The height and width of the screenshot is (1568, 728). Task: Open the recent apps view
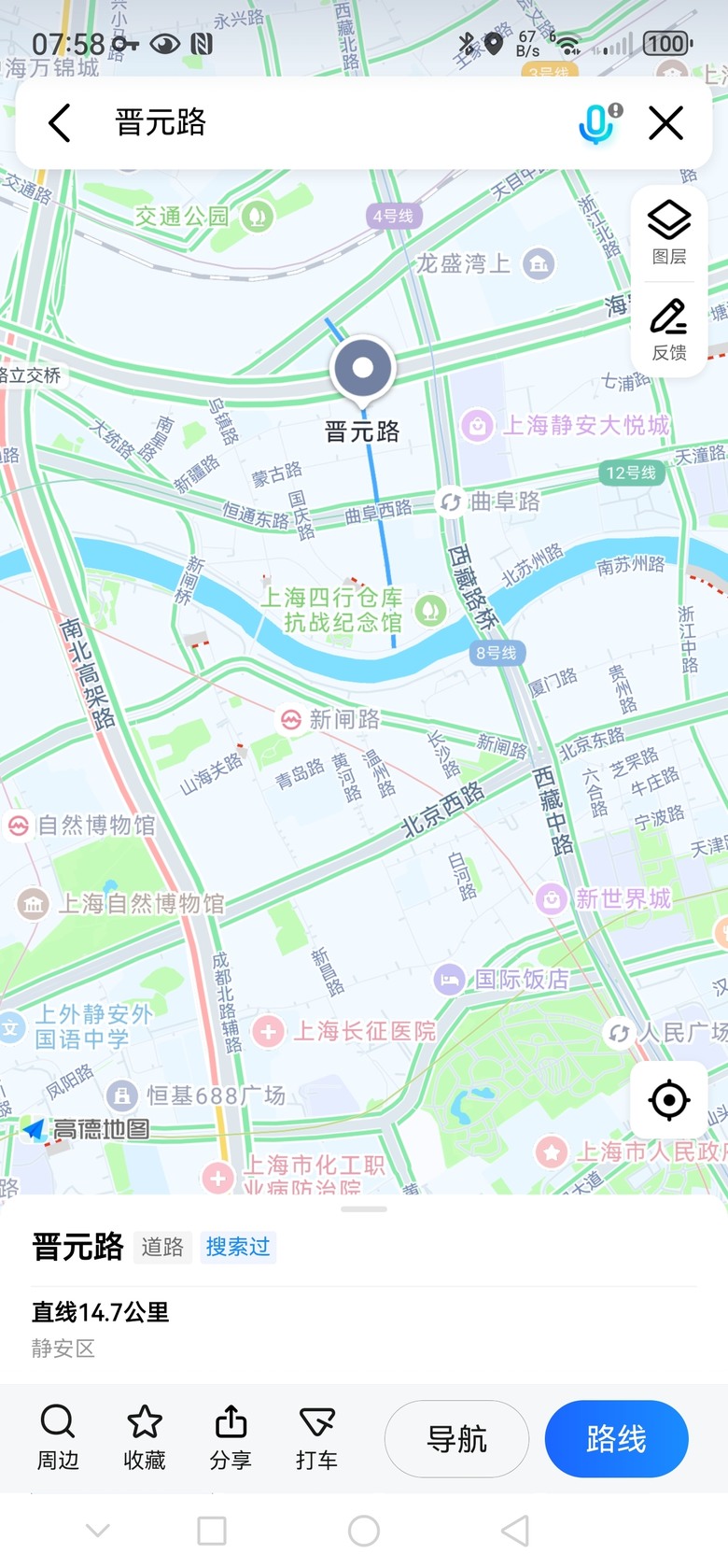pos(212,1531)
